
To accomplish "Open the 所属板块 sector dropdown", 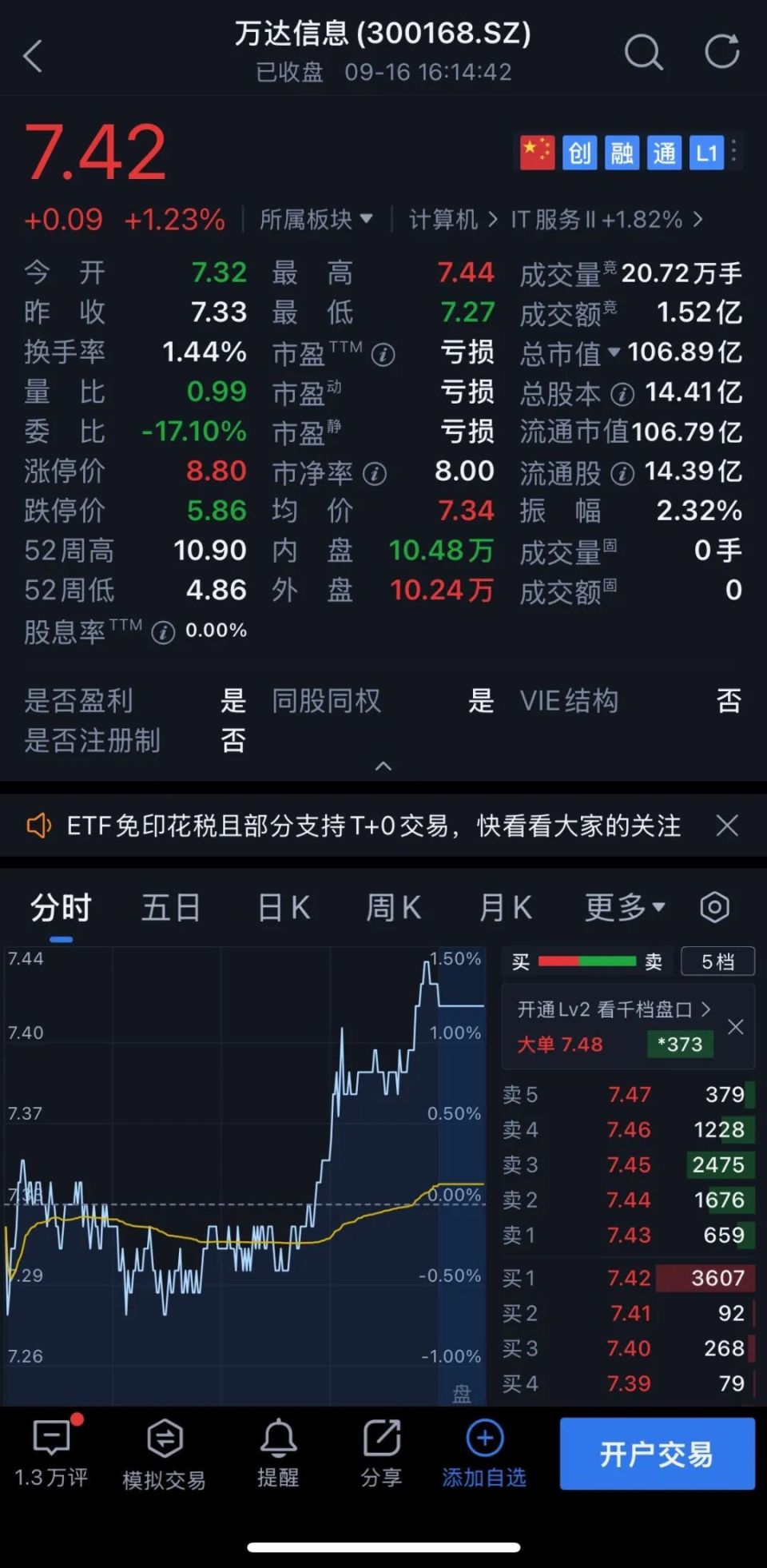I will (316, 219).
